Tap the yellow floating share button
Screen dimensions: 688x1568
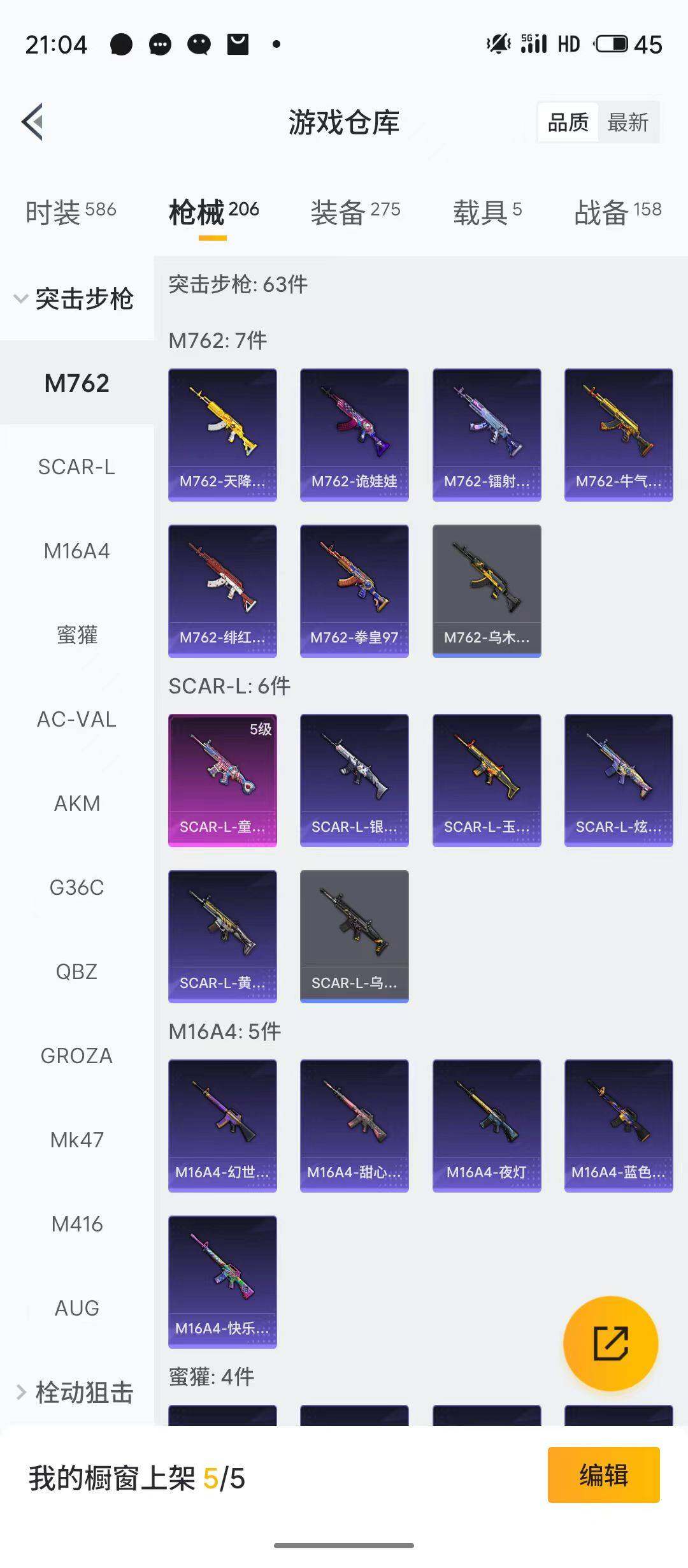610,1343
